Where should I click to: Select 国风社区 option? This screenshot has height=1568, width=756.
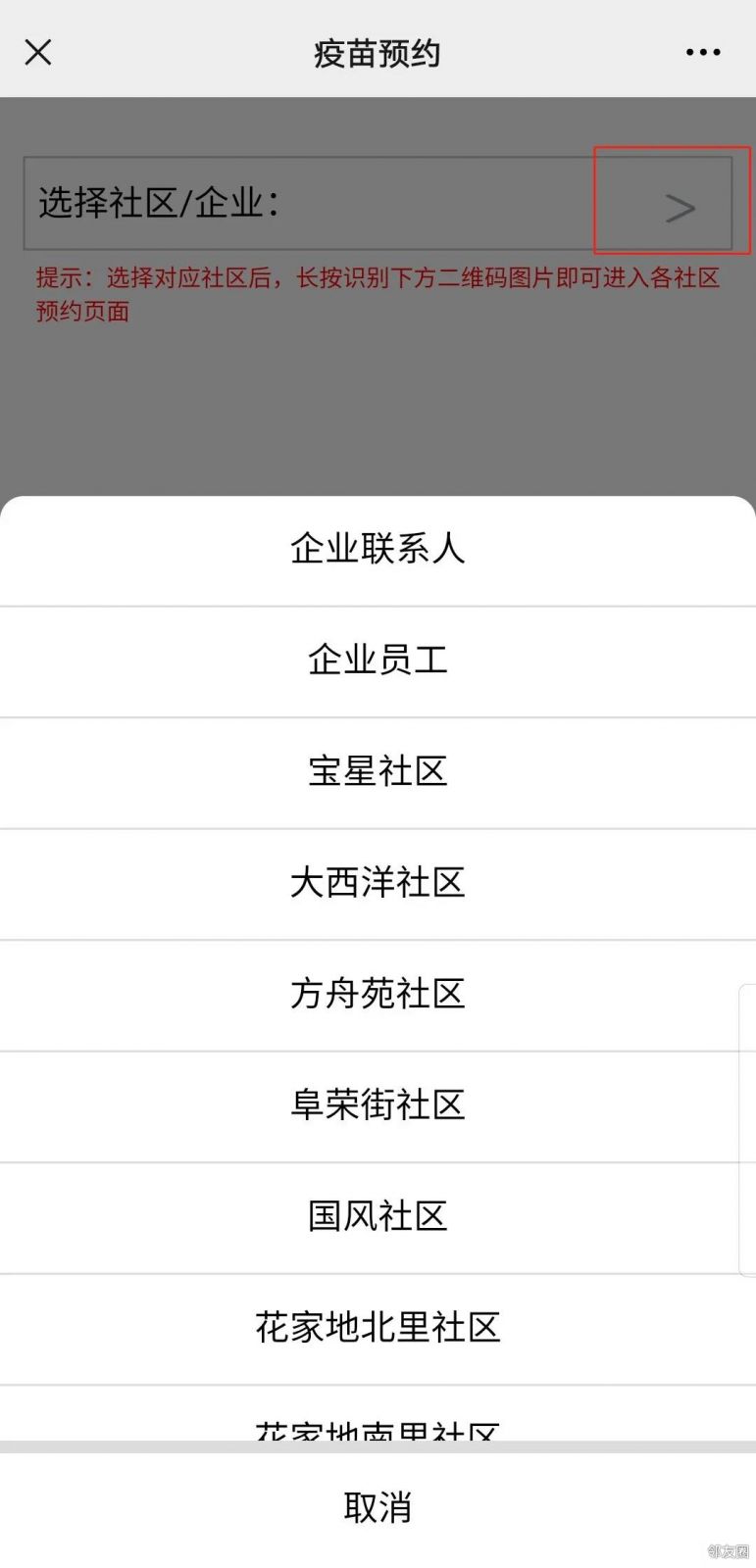coord(378,1216)
